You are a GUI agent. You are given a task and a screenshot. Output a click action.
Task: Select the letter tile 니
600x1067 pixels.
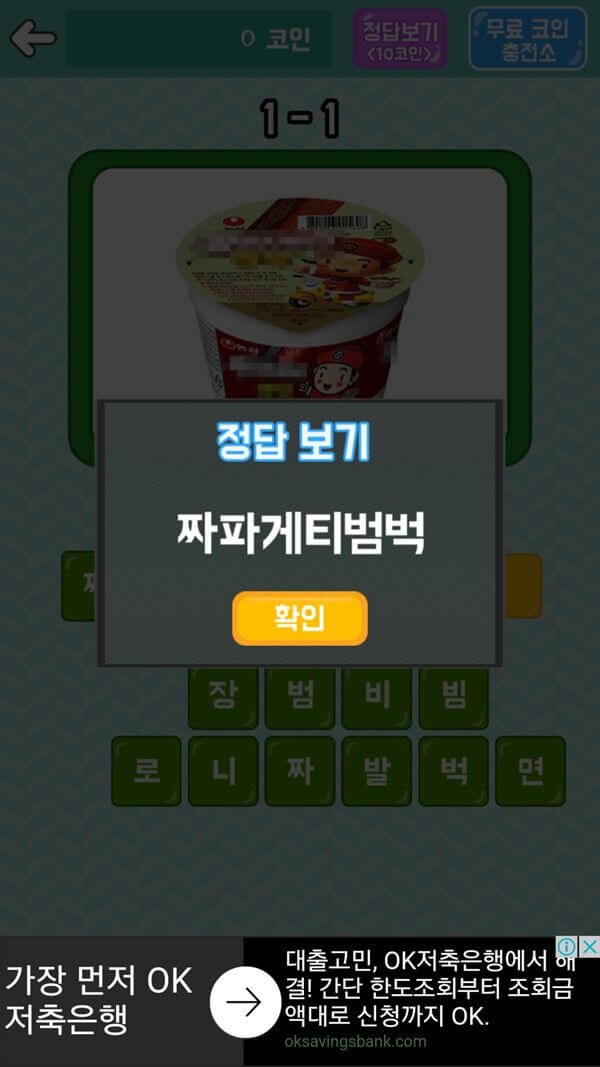(223, 771)
